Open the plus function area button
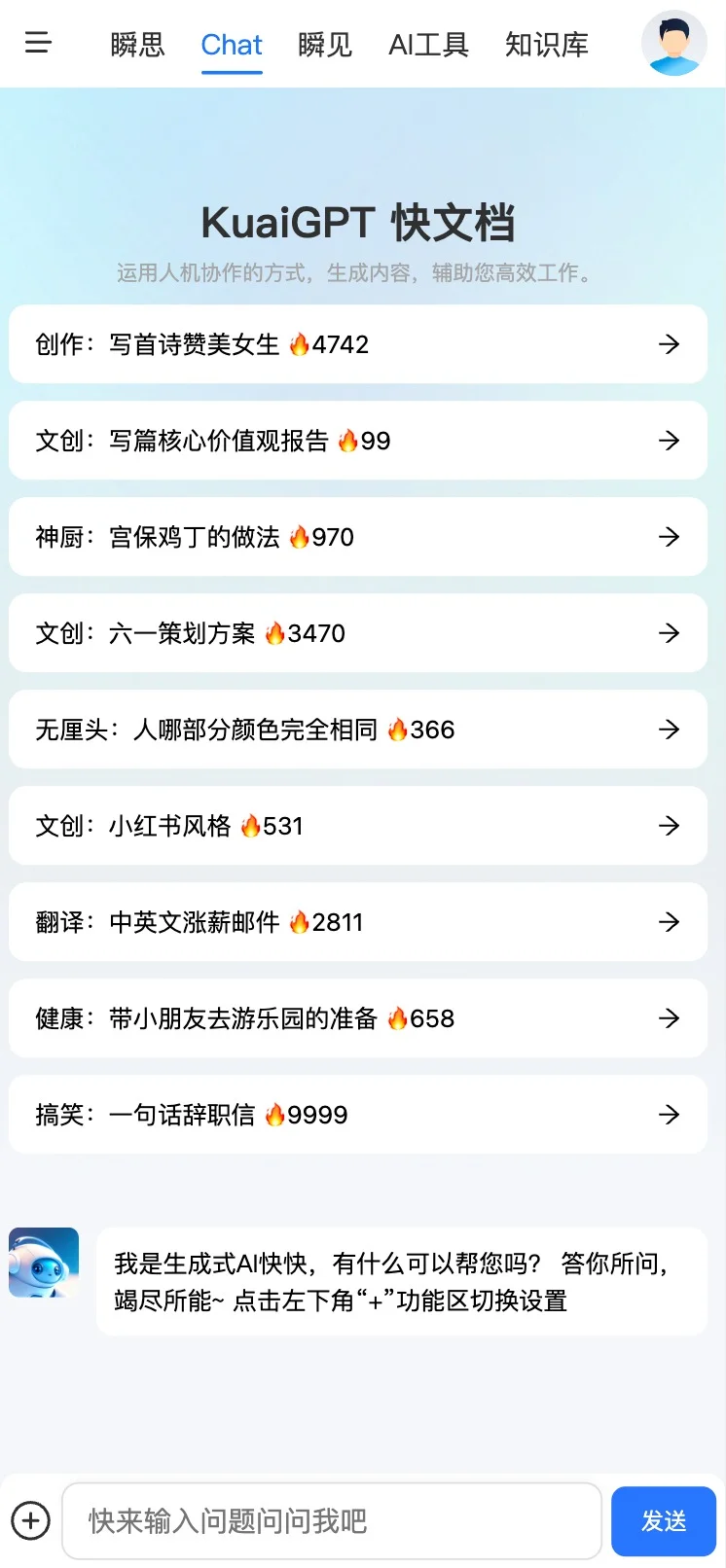Image resolution: width=726 pixels, height=1568 pixels. [30, 1521]
